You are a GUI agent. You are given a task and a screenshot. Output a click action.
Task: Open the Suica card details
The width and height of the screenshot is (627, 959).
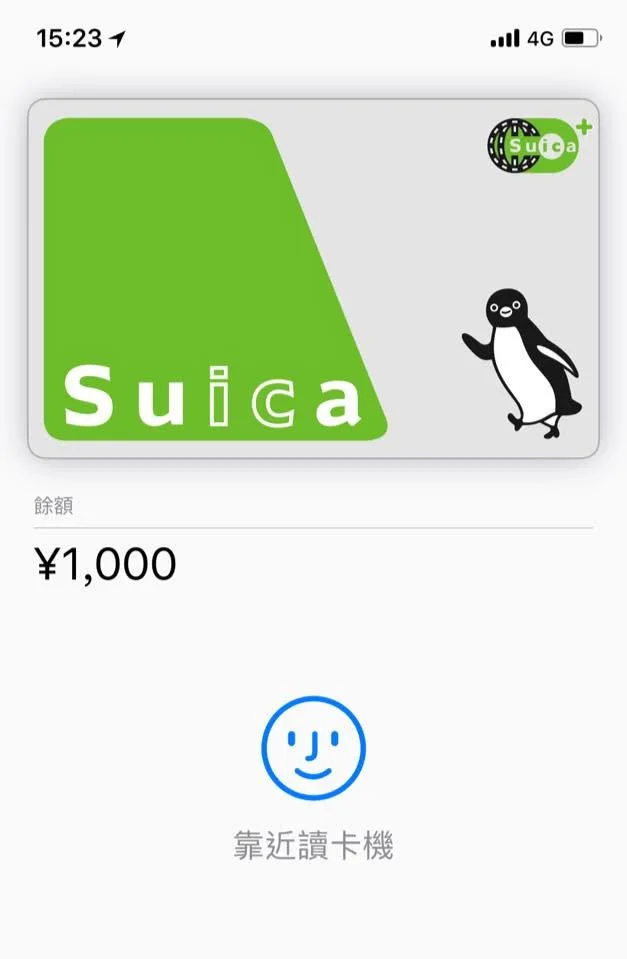pyautogui.click(x=313, y=278)
